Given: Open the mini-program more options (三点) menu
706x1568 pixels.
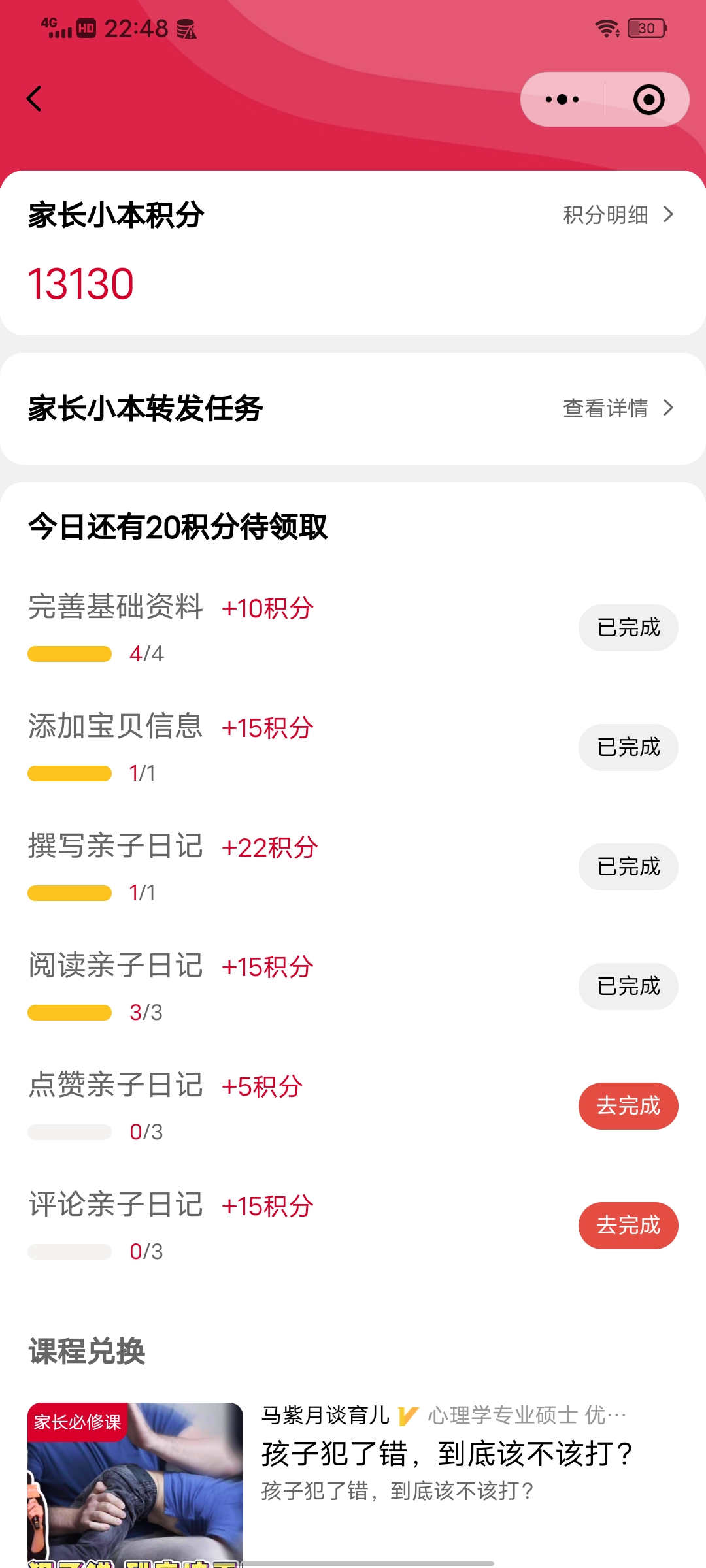Looking at the screenshot, I should pos(561,99).
